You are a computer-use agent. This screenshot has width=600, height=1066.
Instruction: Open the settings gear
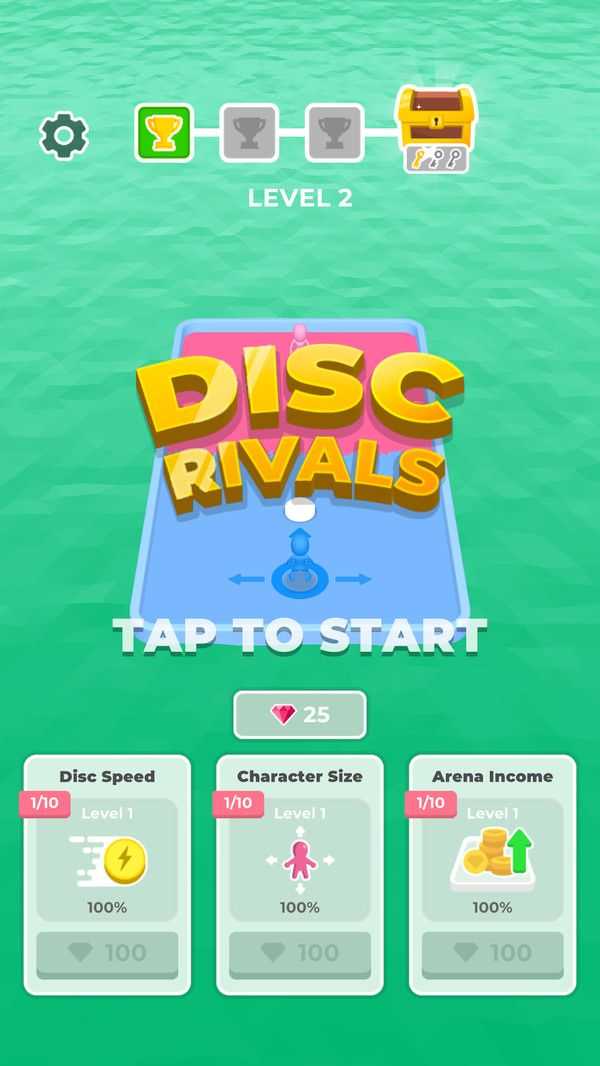click(x=64, y=135)
